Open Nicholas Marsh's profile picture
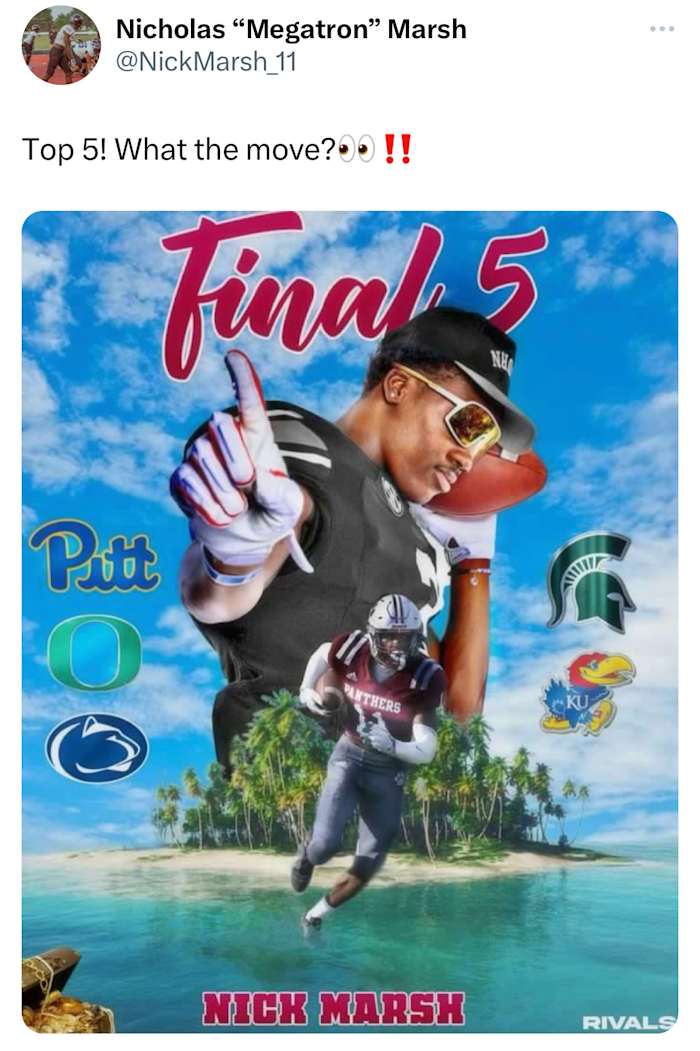 [x=61, y=45]
